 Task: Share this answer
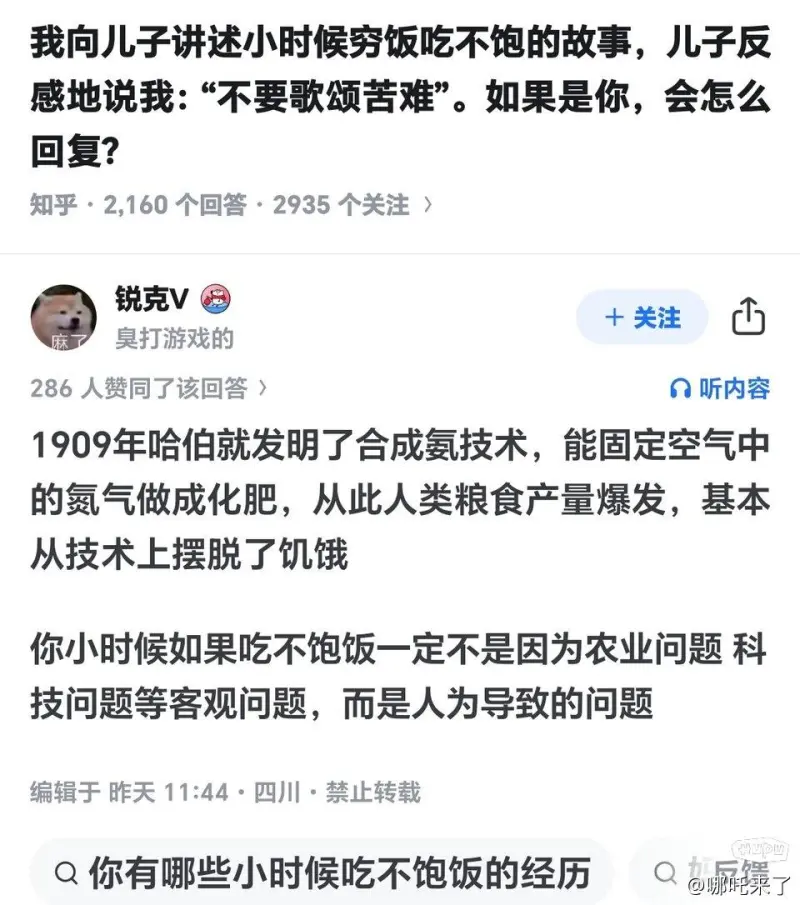[x=748, y=318]
